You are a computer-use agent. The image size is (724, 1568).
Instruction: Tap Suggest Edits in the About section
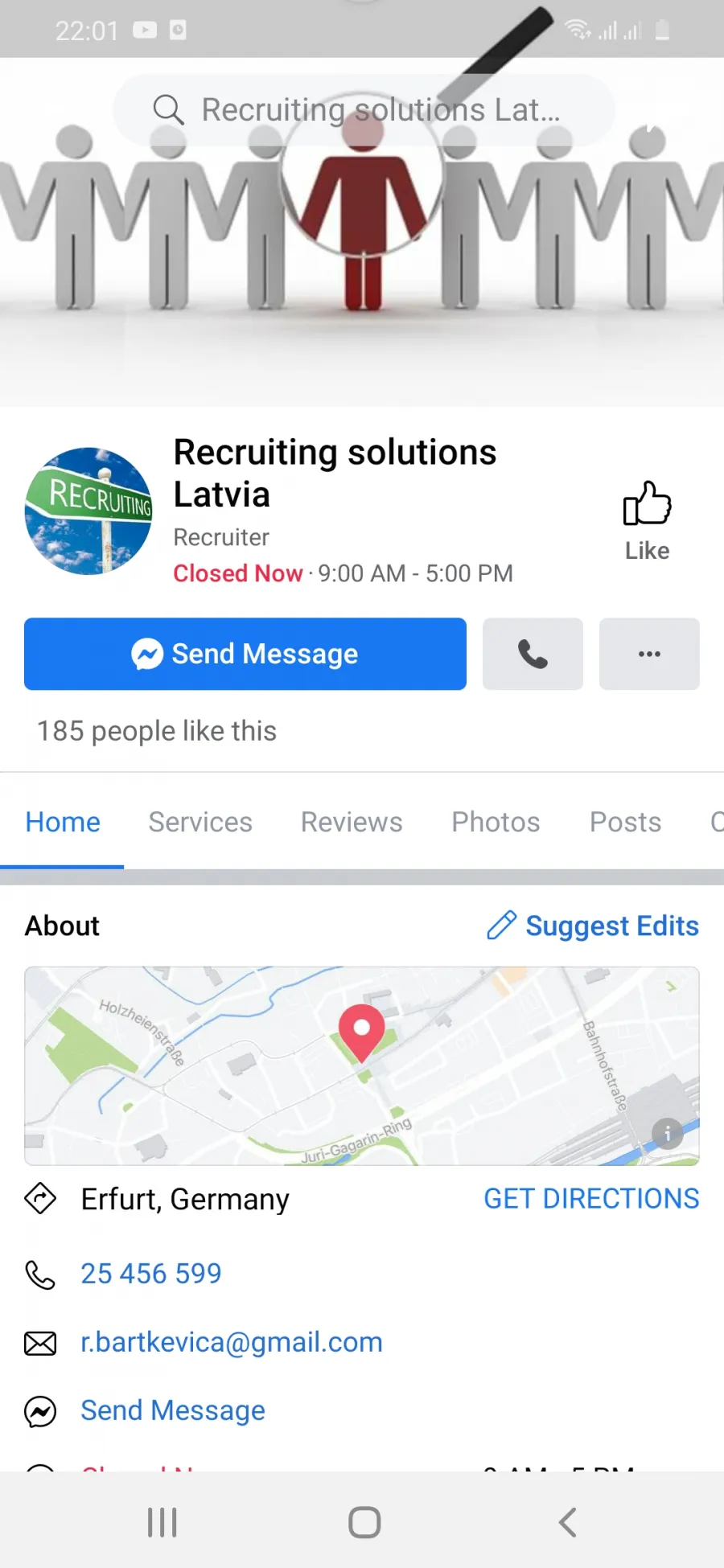click(593, 926)
